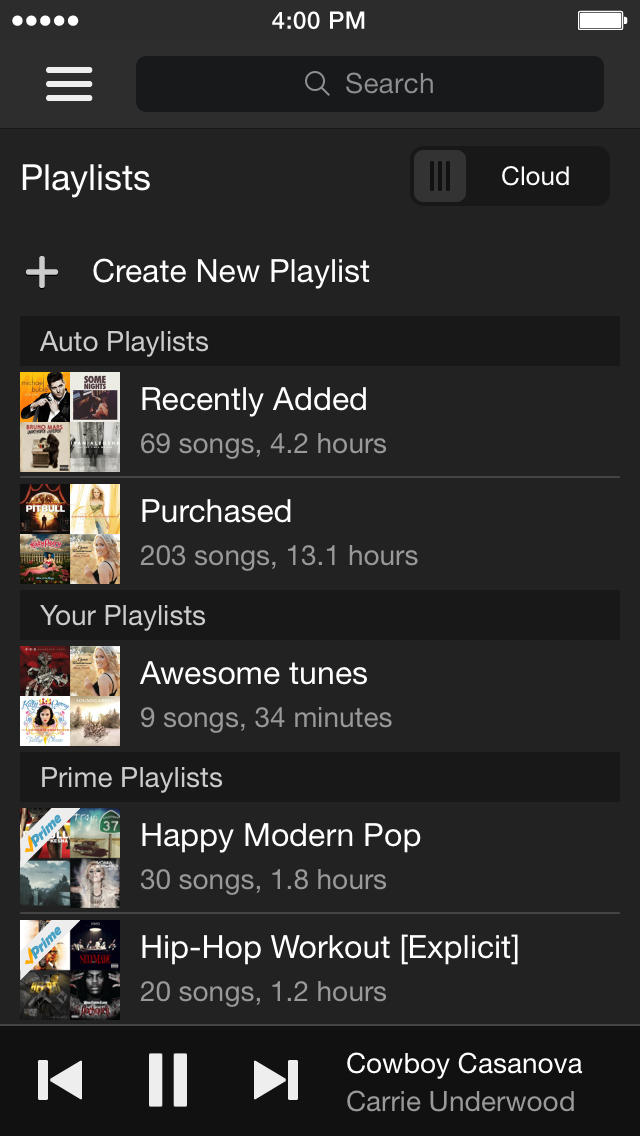Open the hamburger navigation menu
Image resolution: width=640 pixels, height=1136 pixels.
(69, 84)
